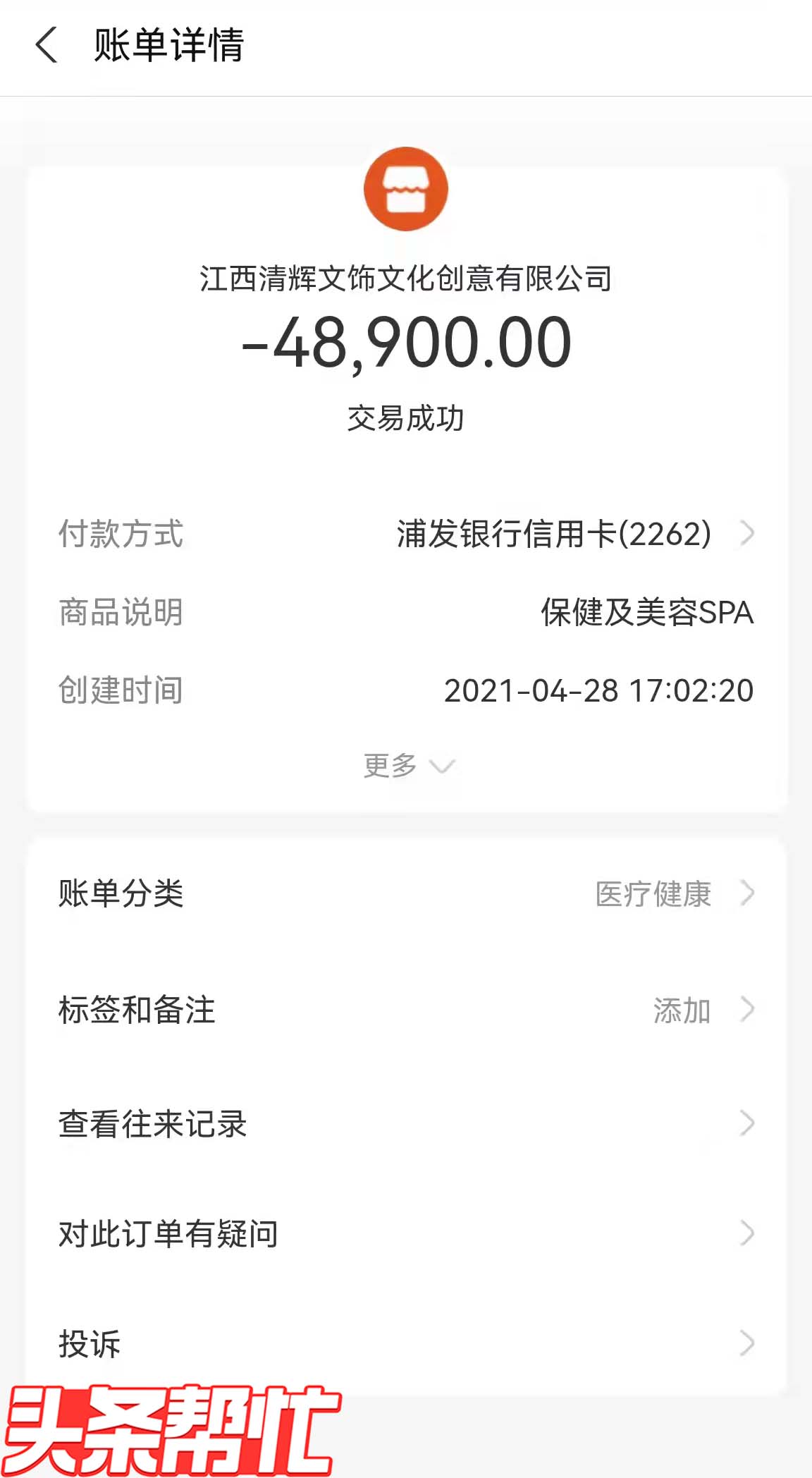
Task: Tap merchant name 江西清辉文饰文化创意有限公司
Action: point(406,279)
